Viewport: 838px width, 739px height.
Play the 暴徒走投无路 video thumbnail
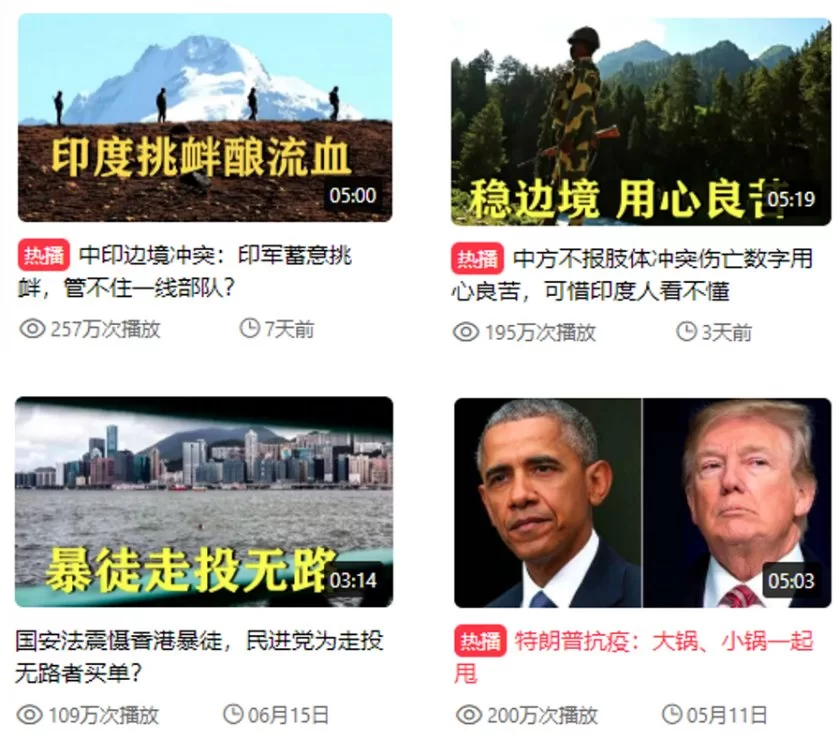pyautogui.click(x=204, y=502)
